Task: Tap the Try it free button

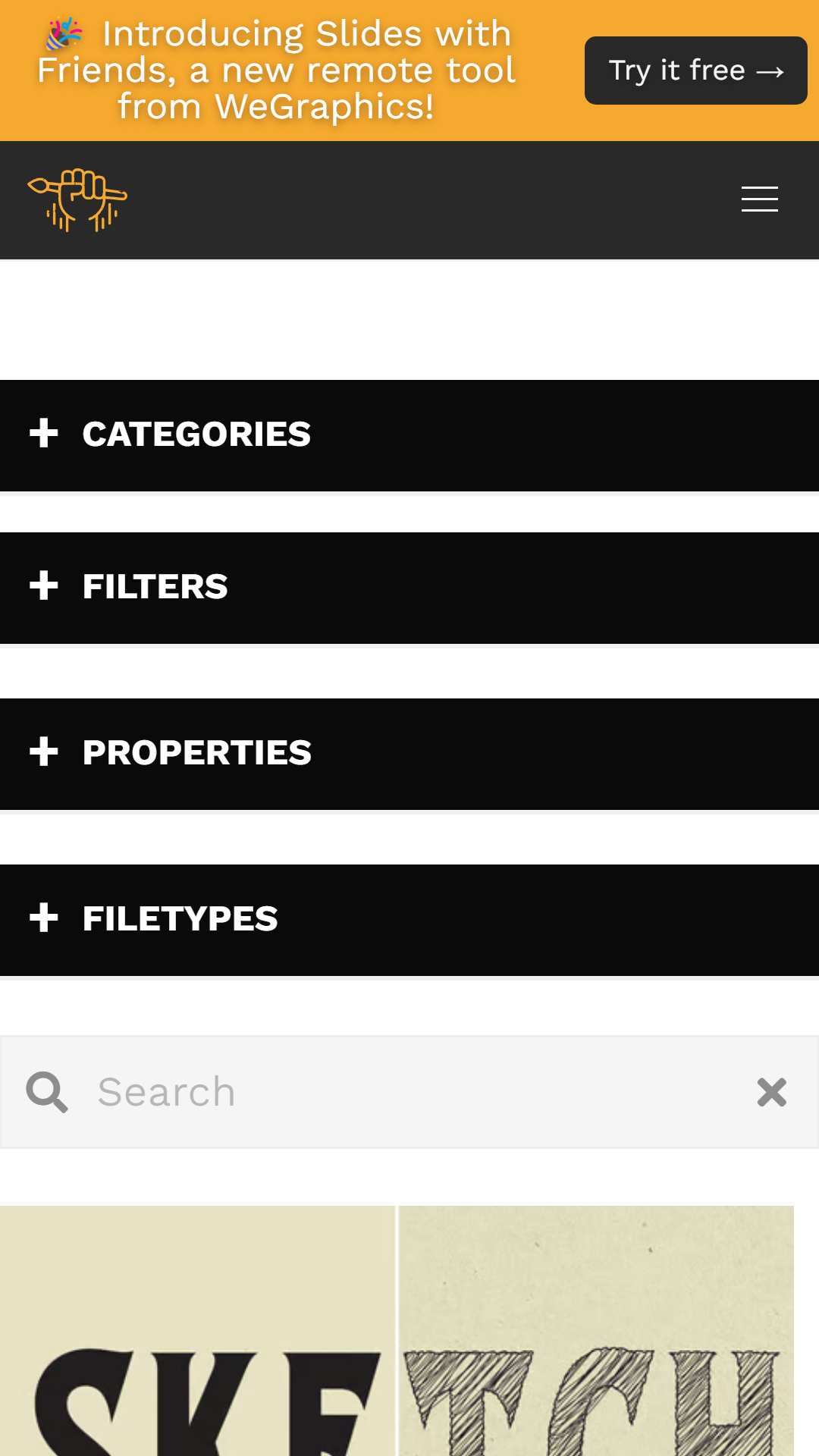Action: click(695, 71)
